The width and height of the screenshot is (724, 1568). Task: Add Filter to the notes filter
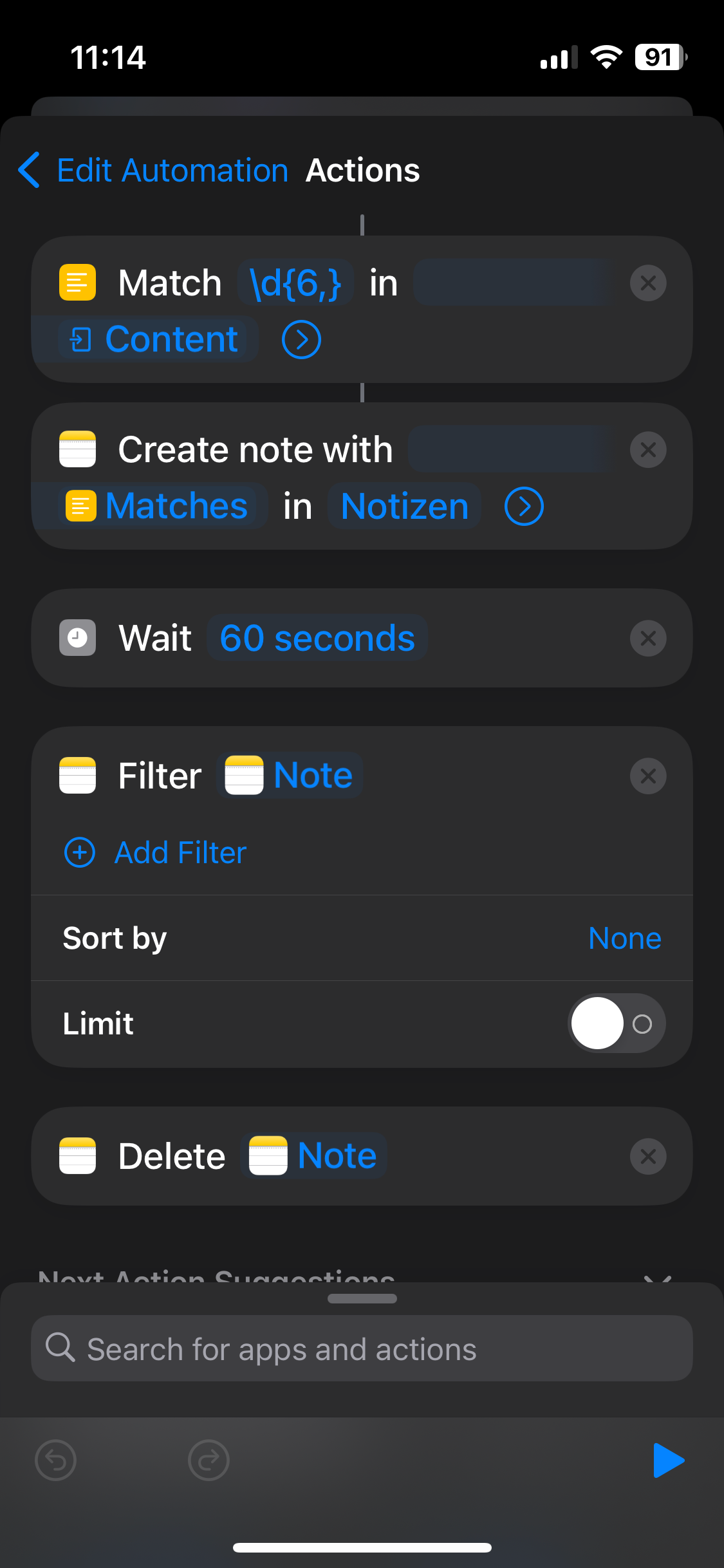click(x=155, y=853)
